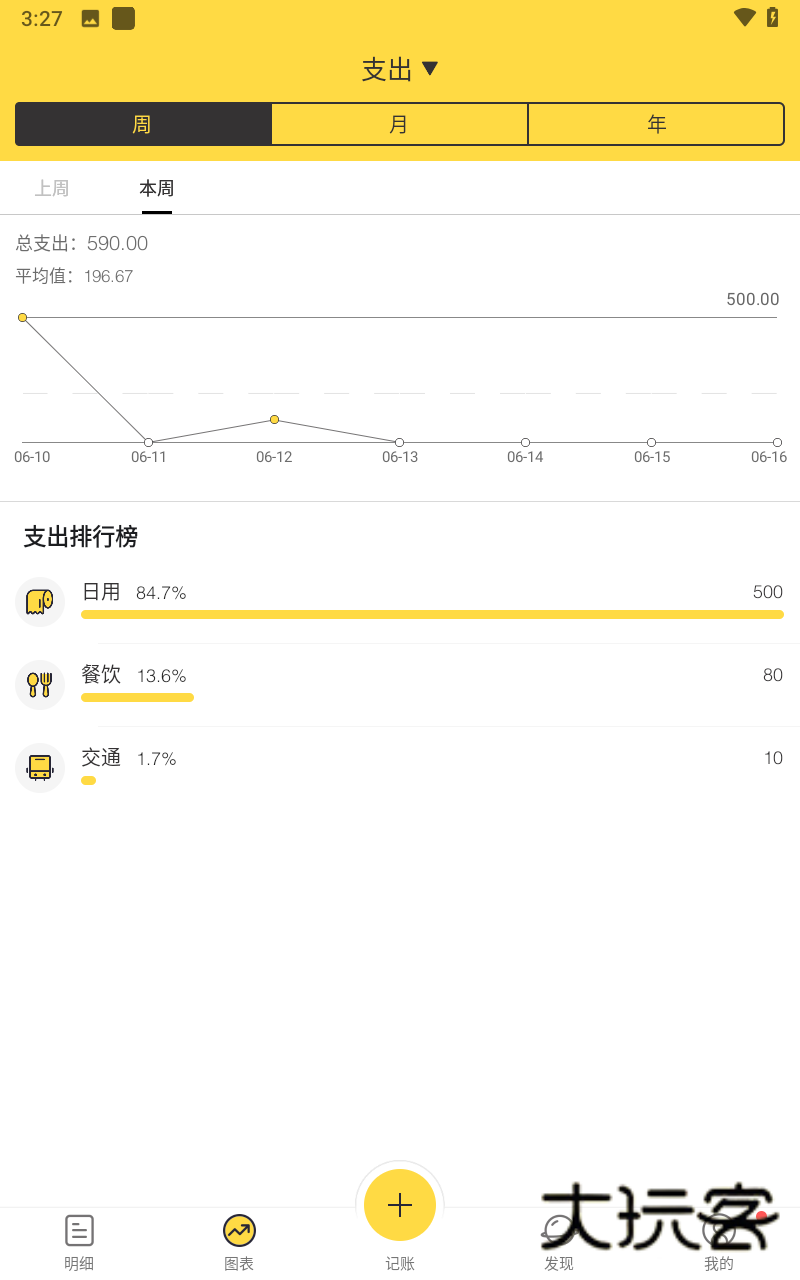
Task: Tap the Wi-Fi status bar icon
Action: pos(744,17)
